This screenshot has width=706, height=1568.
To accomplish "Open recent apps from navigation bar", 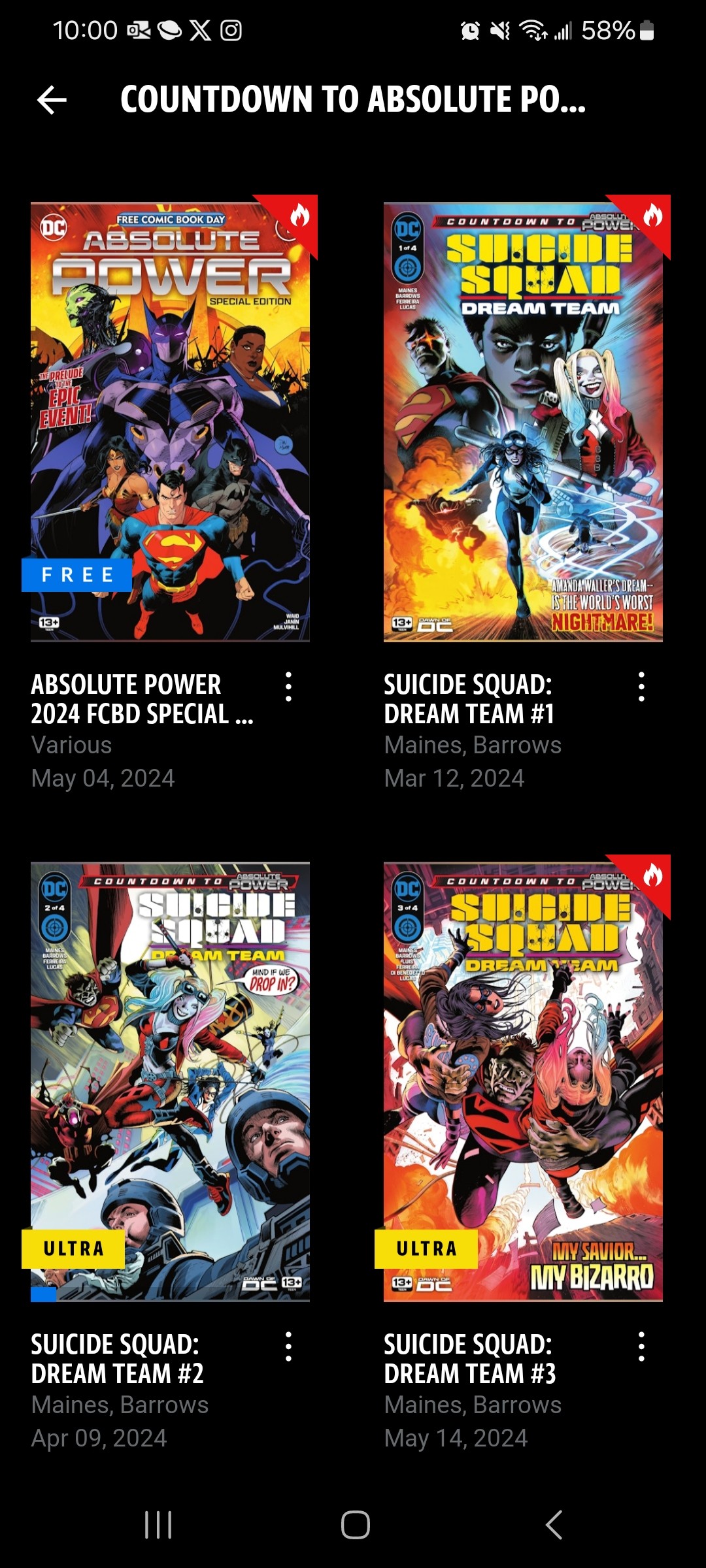I will point(158,1525).
